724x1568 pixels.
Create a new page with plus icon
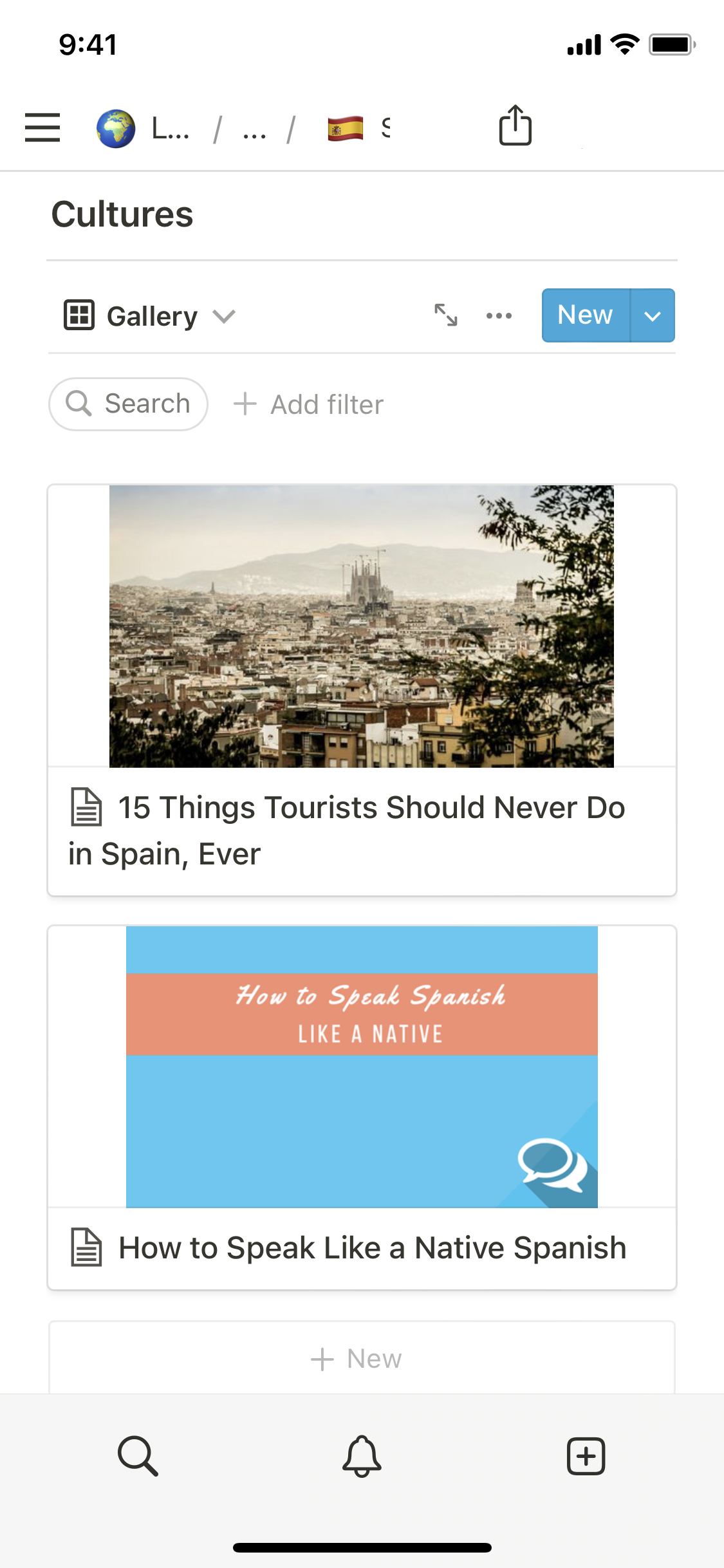586,1455
